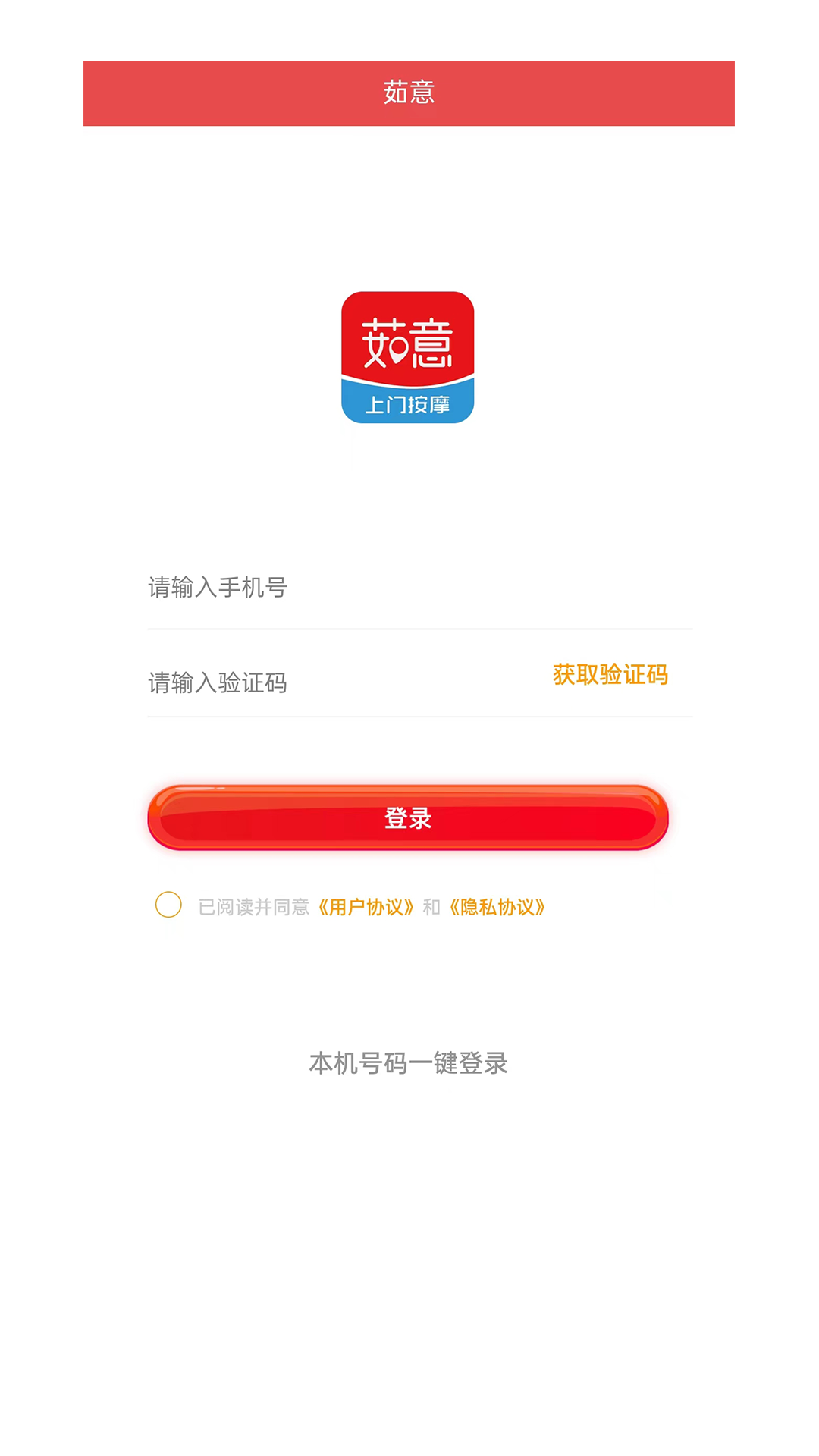Open the 《隐私协议》 link

[497, 907]
